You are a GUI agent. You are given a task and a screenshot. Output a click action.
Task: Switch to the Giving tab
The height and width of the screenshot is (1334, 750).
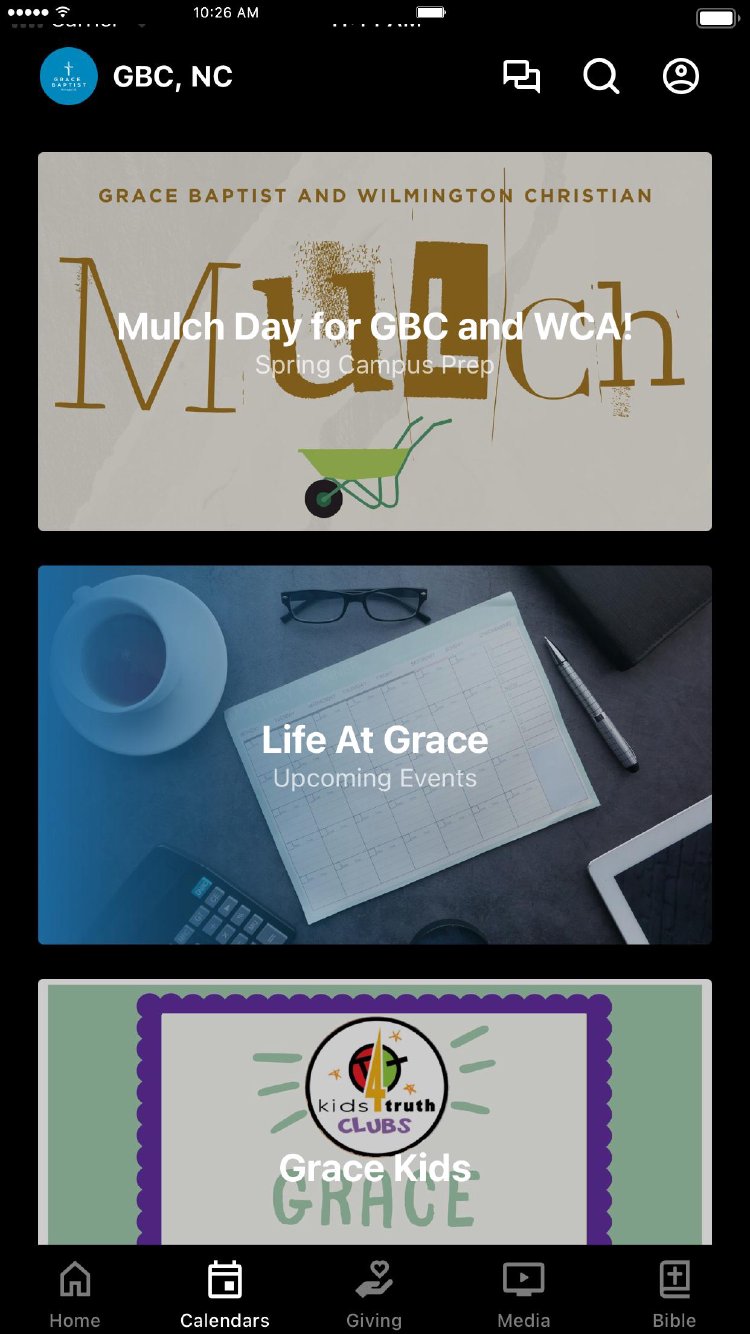(374, 1294)
